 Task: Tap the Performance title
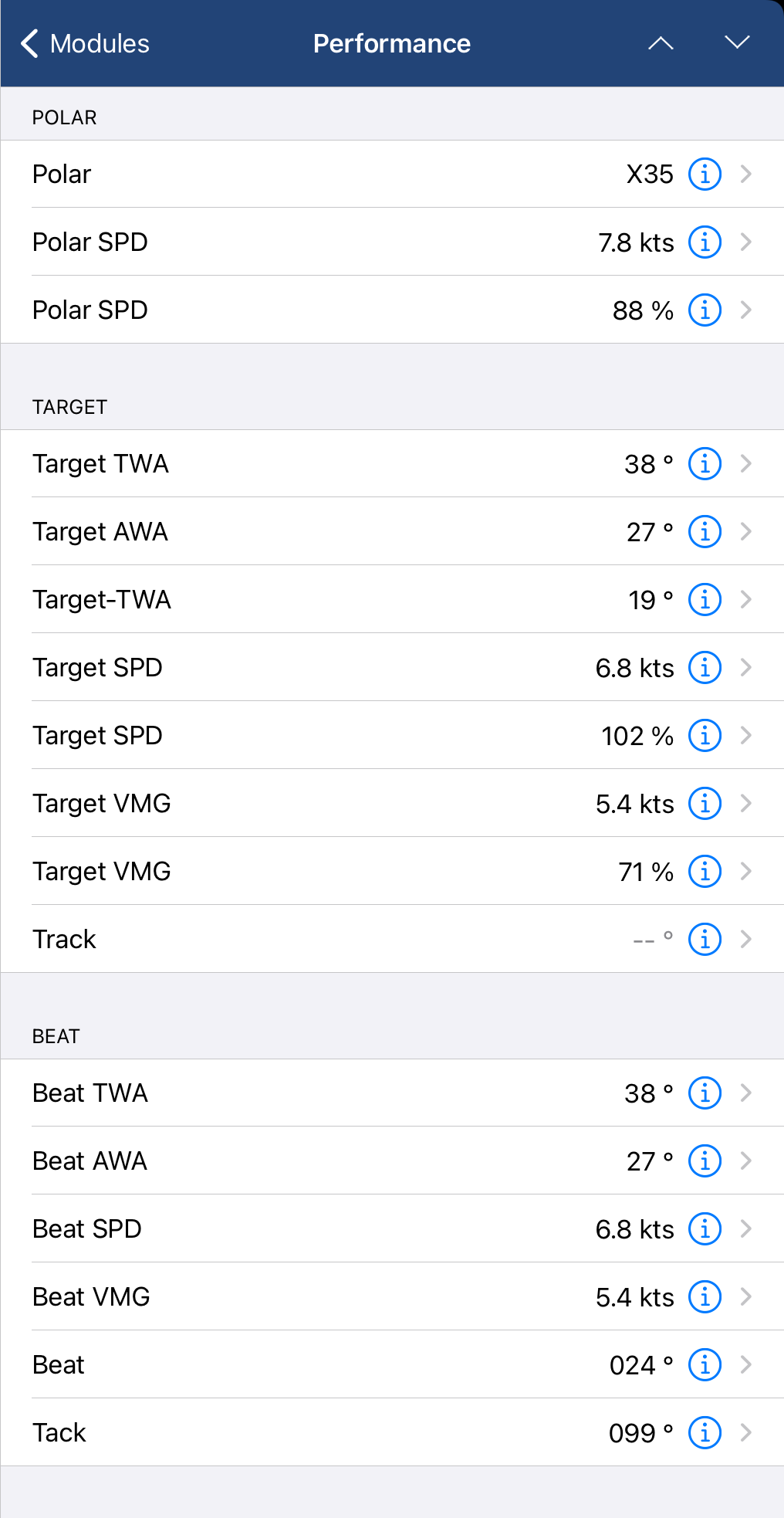pos(391,43)
